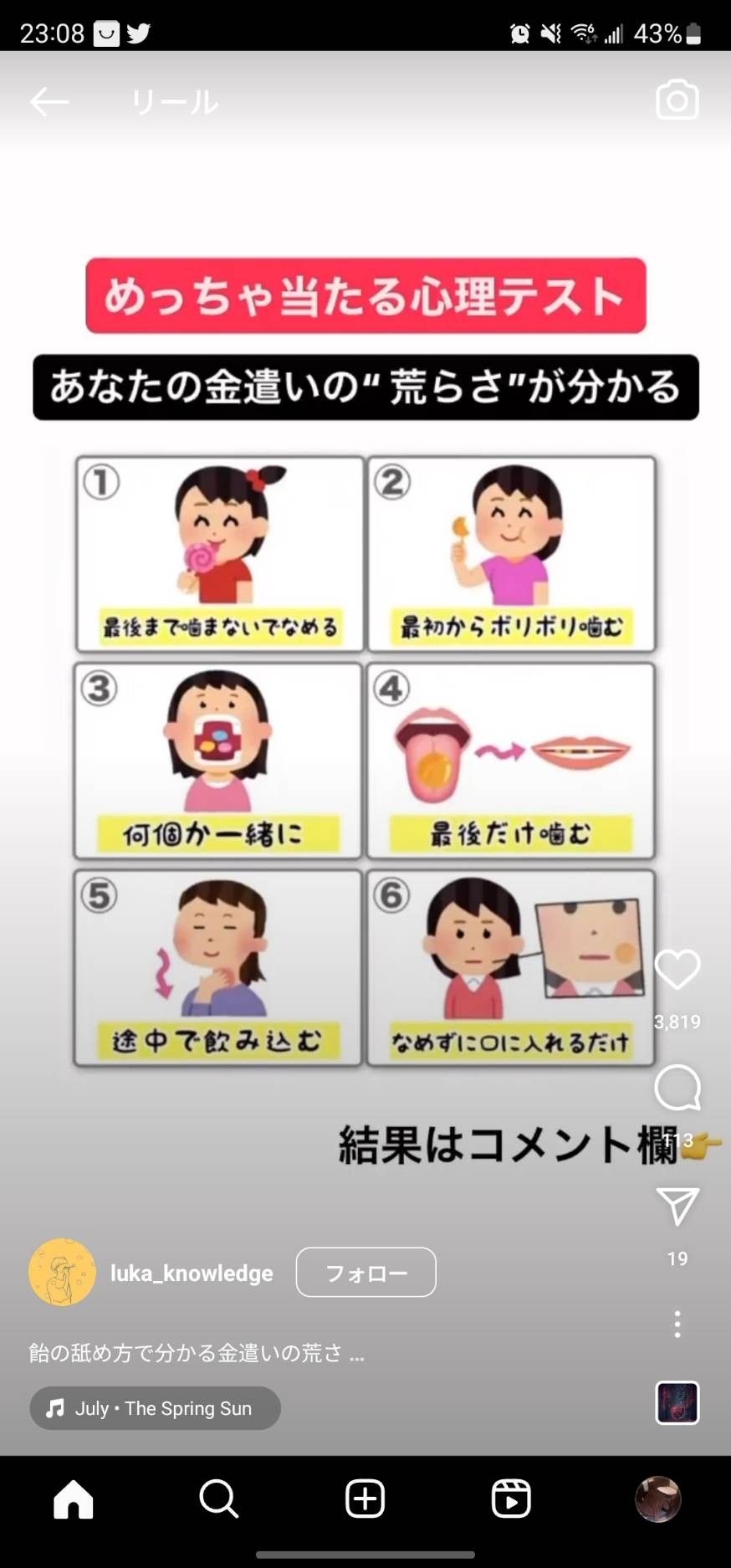Open the camera to create a reel
The width and height of the screenshot is (731, 1568).
[677, 100]
